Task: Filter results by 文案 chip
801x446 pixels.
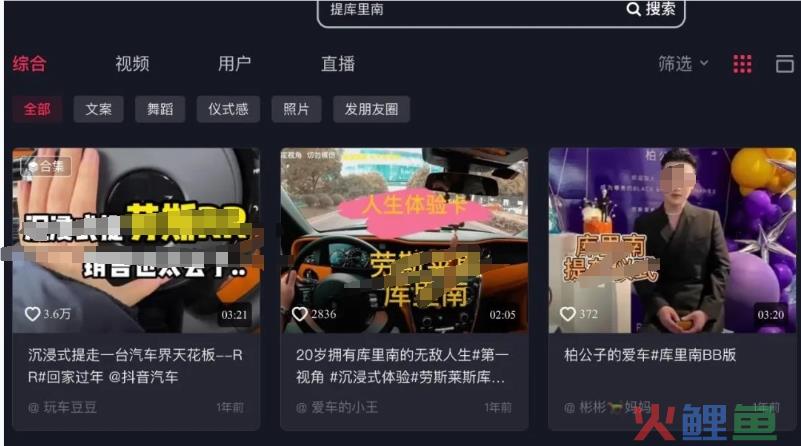Action: pyautogui.click(x=99, y=109)
